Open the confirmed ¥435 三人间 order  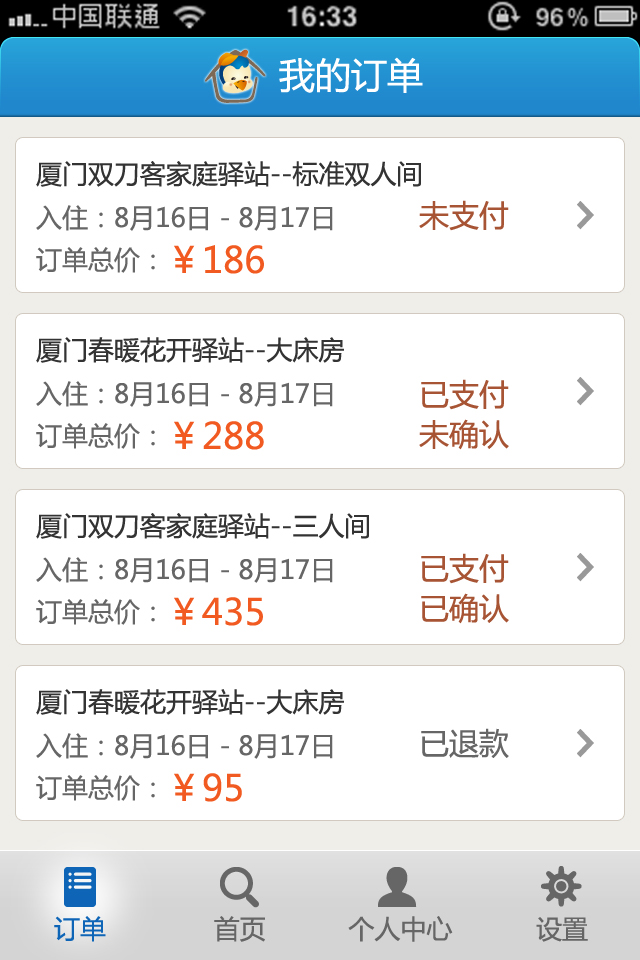(320, 568)
